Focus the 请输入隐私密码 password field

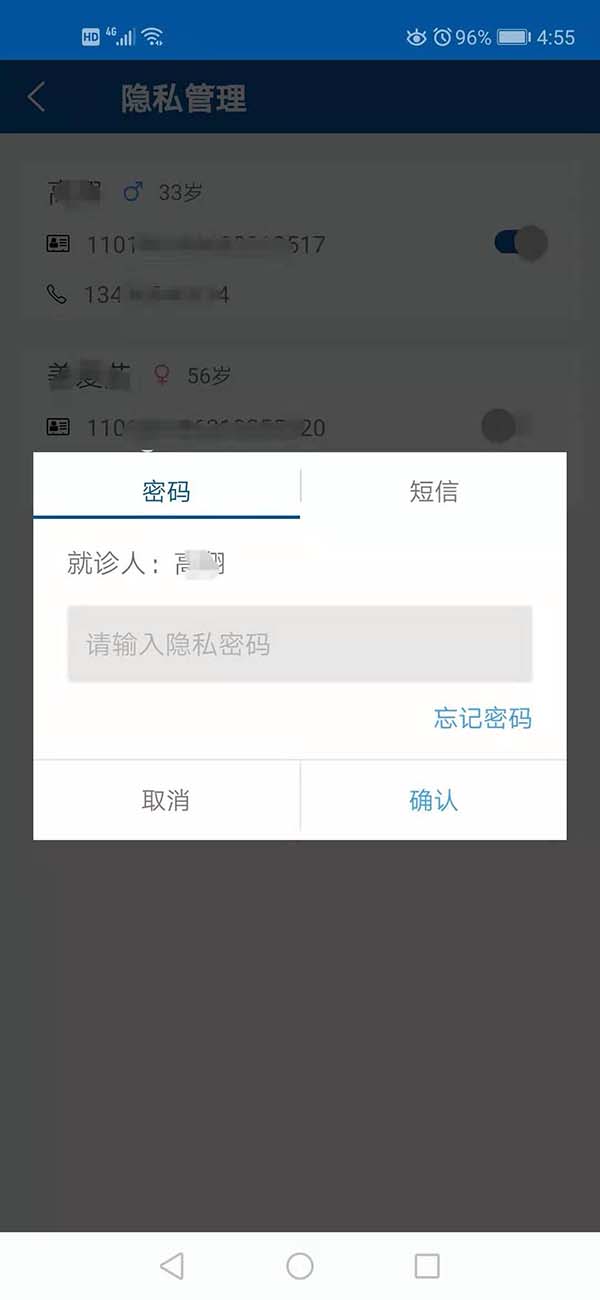point(299,644)
